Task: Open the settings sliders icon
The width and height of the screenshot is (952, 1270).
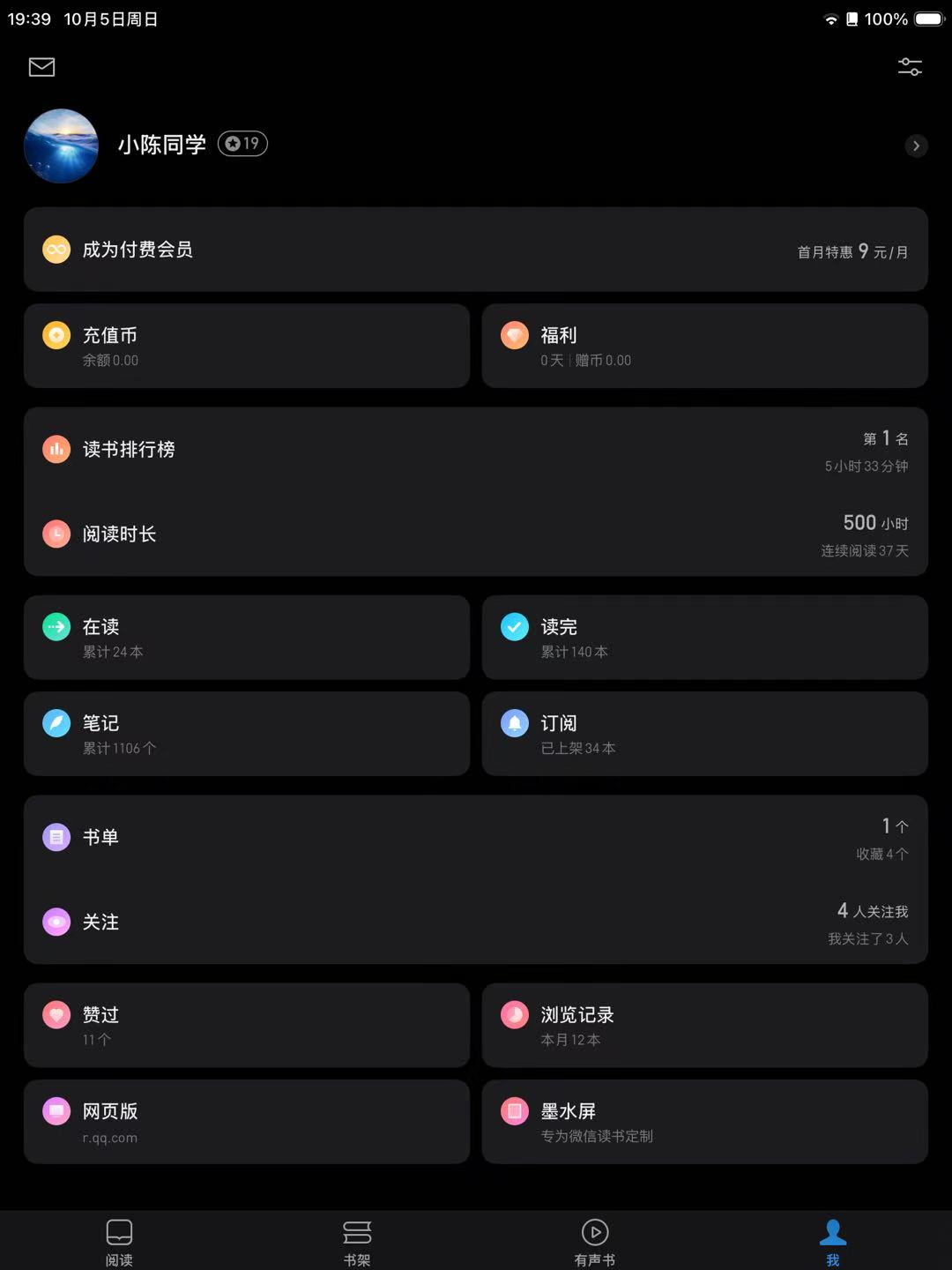Action: pos(910,67)
